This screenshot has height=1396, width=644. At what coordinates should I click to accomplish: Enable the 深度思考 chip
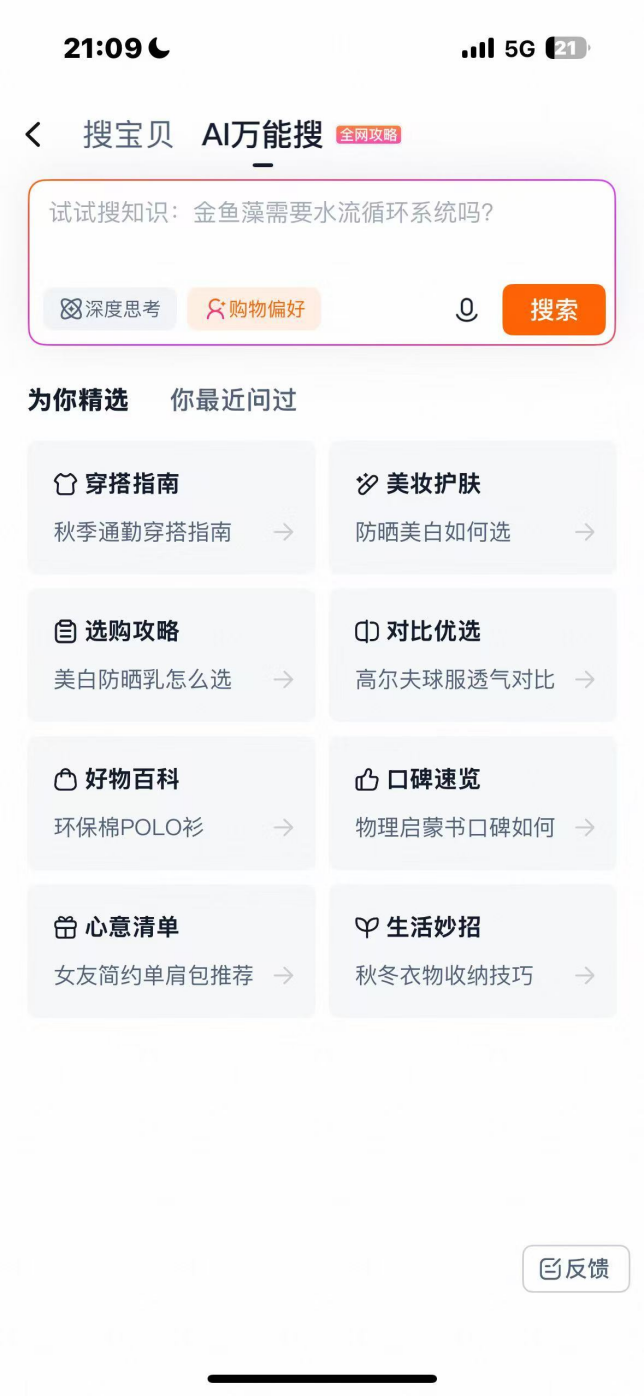pyautogui.click(x=110, y=309)
